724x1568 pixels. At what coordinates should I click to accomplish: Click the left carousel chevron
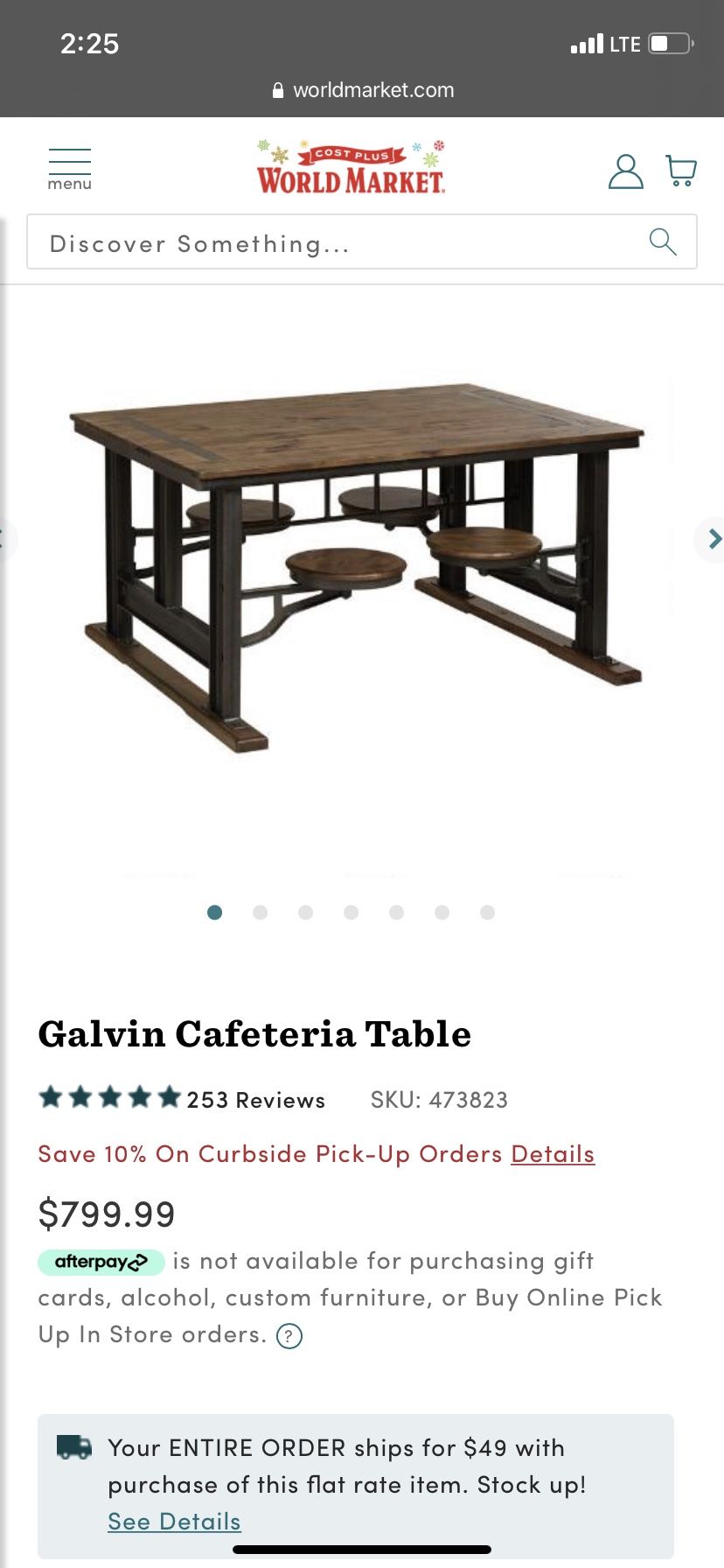5,538
